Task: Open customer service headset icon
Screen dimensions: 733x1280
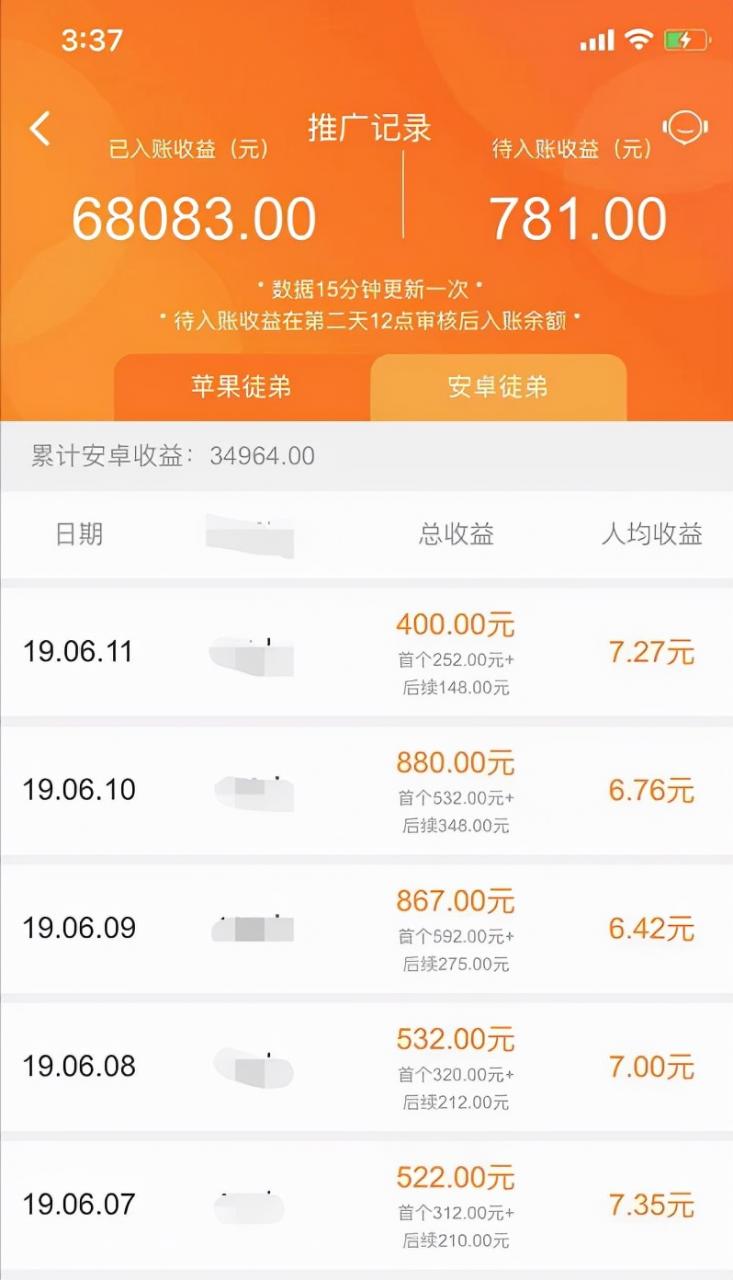Action: point(685,127)
